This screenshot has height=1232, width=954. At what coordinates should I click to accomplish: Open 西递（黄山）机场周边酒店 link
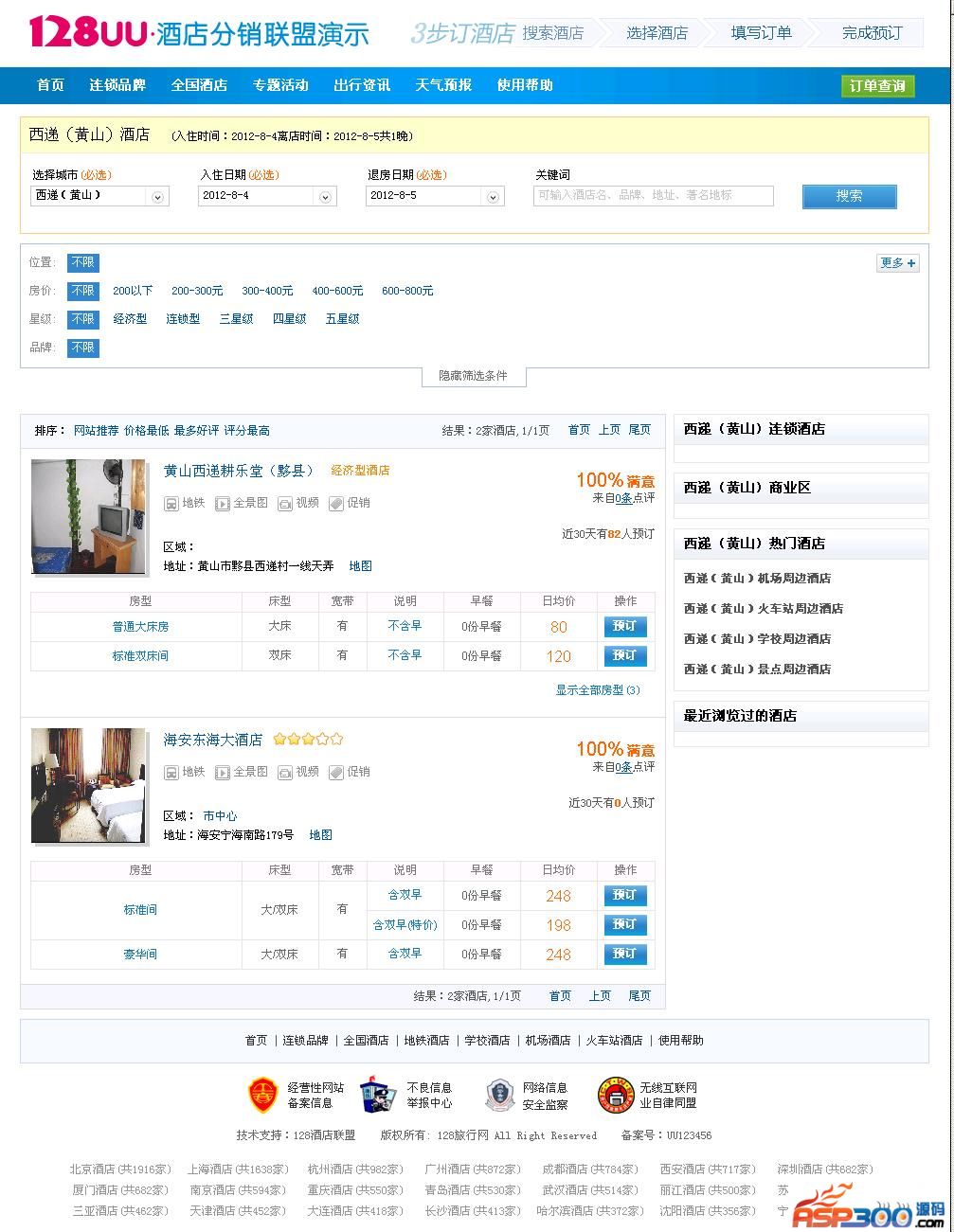click(757, 579)
